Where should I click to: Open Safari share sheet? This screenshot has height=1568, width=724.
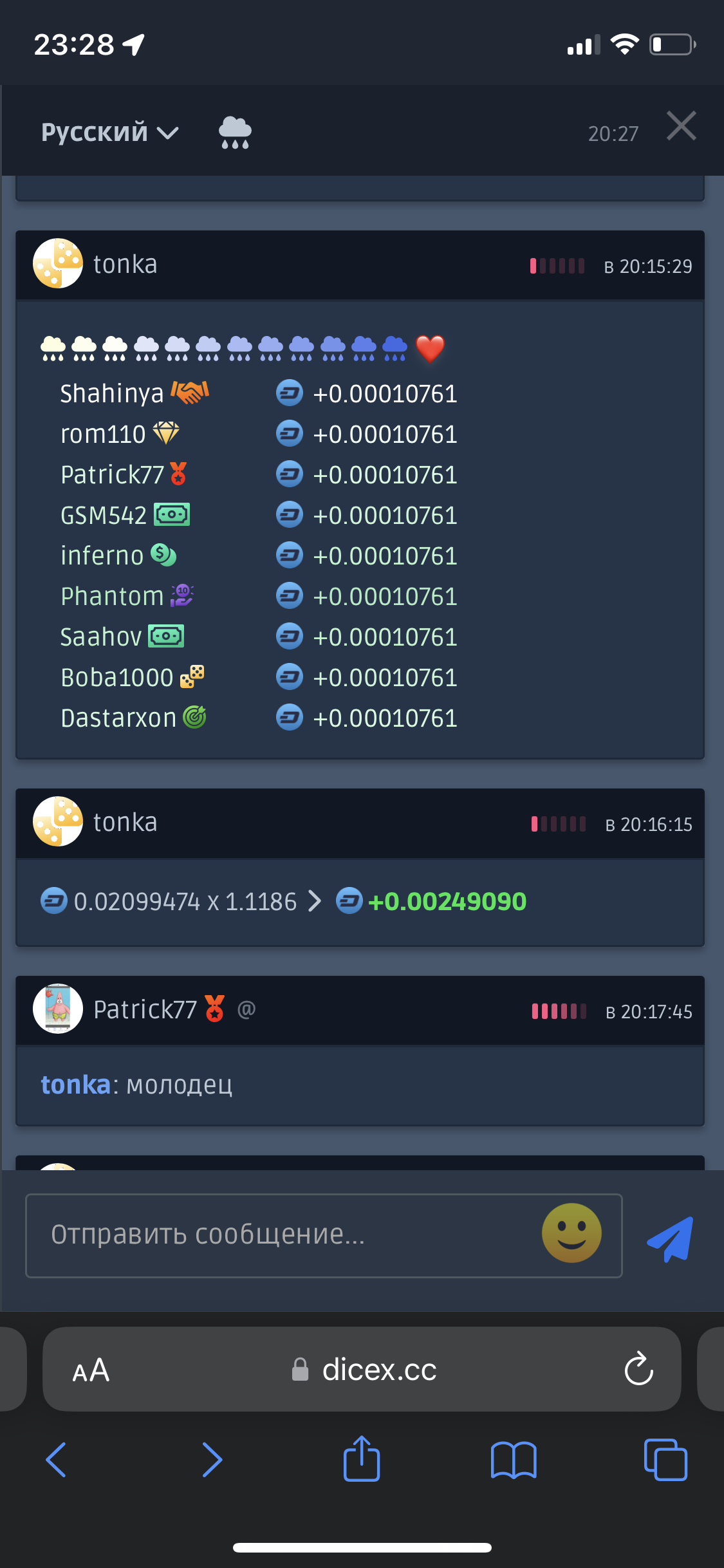tap(362, 1459)
